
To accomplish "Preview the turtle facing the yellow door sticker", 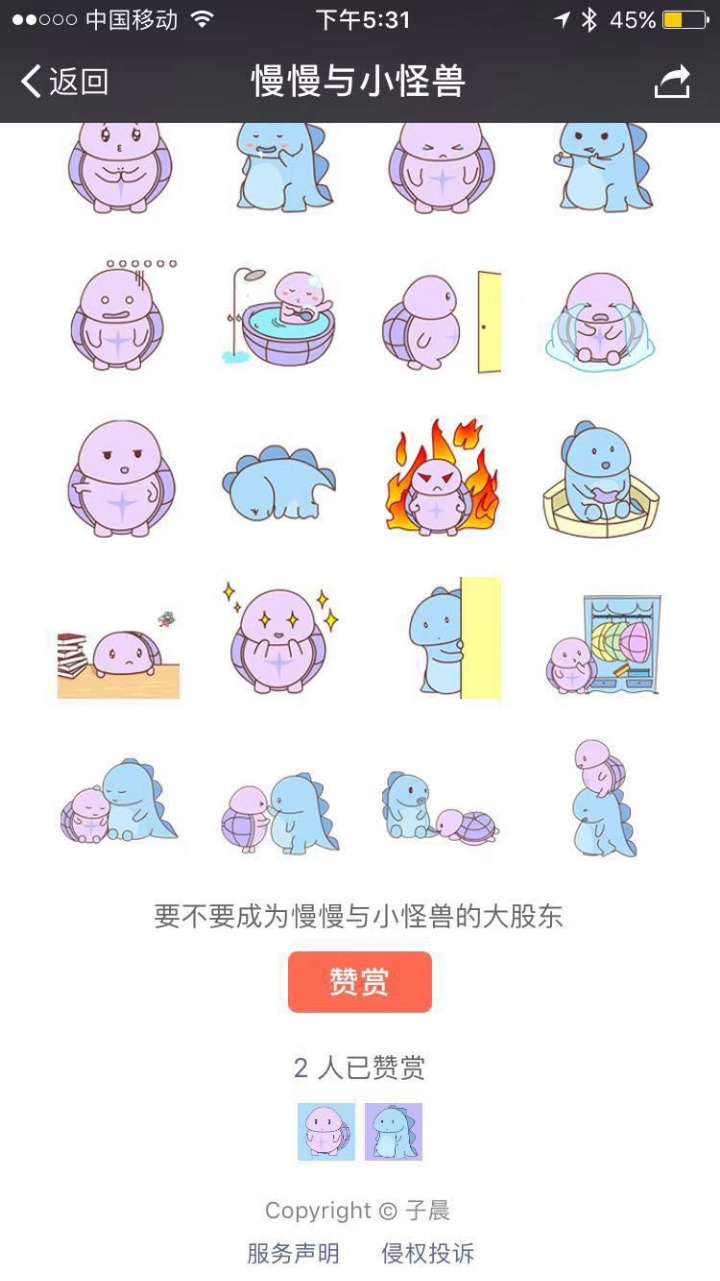I will pyautogui.click(x=441, y=322).
